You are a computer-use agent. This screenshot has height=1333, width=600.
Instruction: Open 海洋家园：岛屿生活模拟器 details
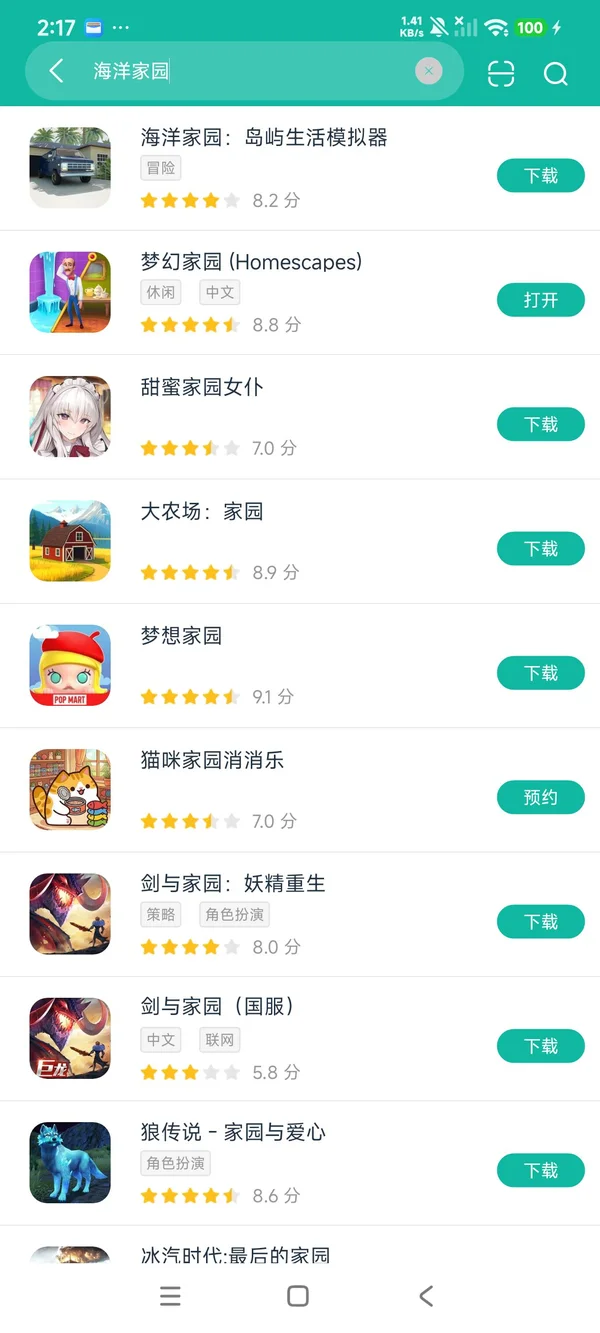[264, 138]
